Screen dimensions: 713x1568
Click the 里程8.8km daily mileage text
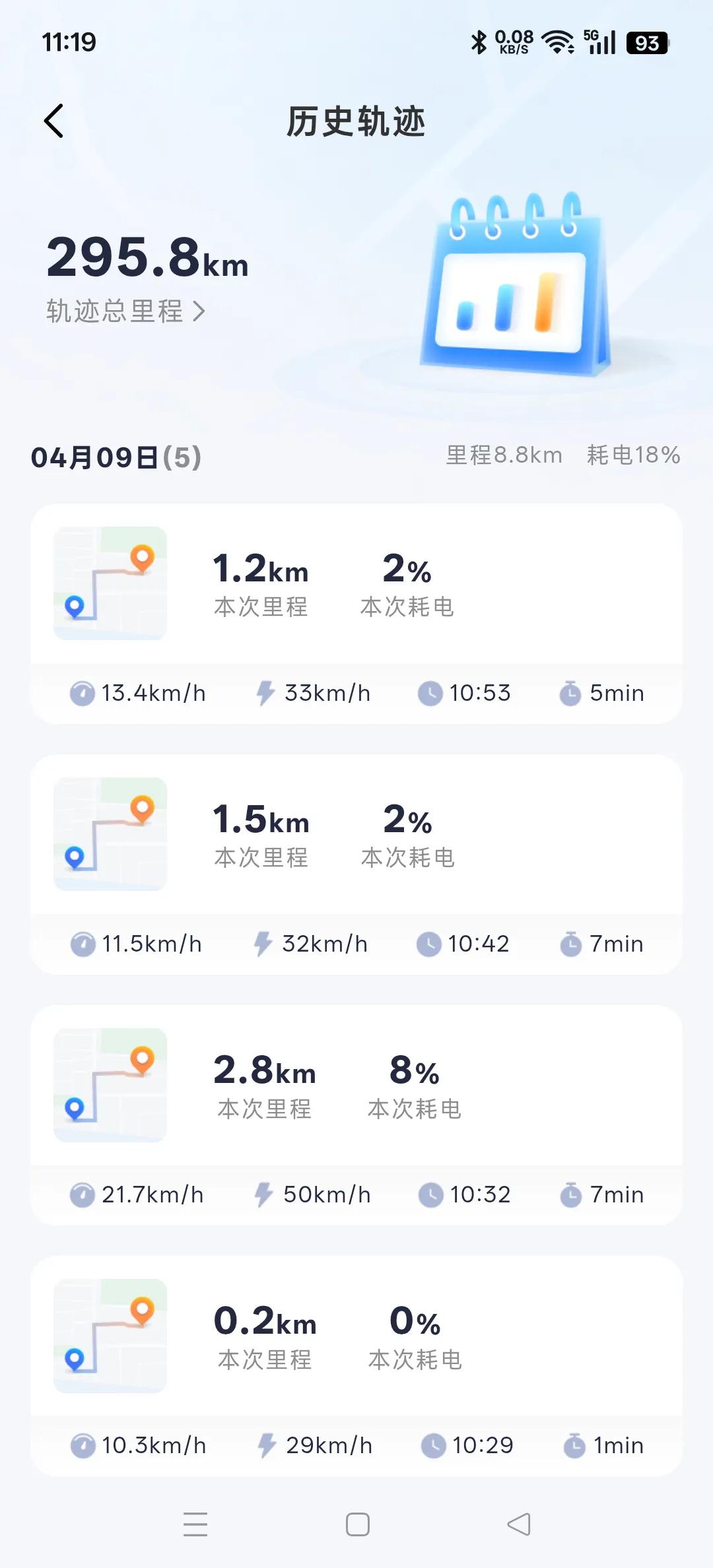(503, 455)
